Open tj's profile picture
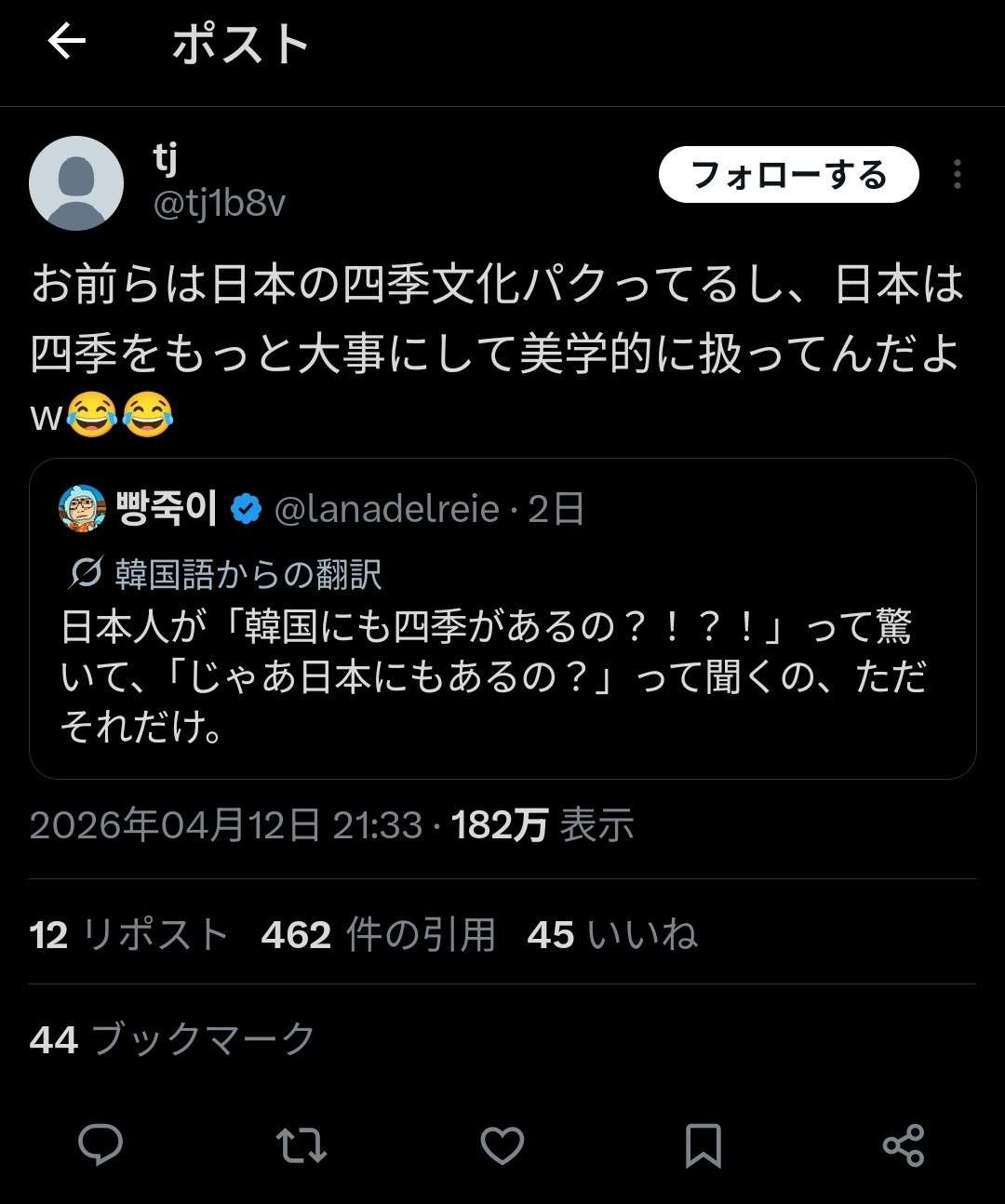The height and width of the screenshot is (1204, 1005). pos(76,183)
